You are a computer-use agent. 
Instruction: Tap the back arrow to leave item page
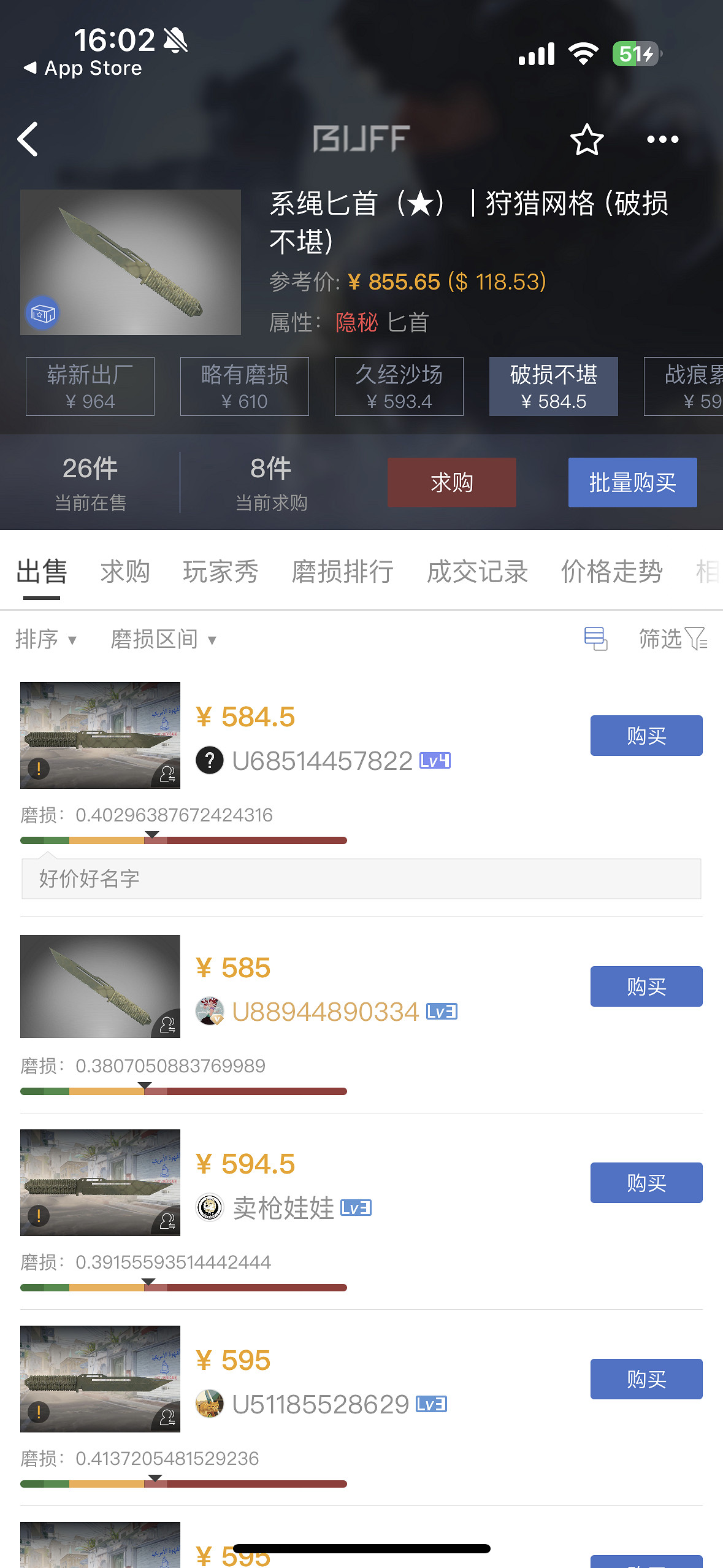(x=28, y=140)
